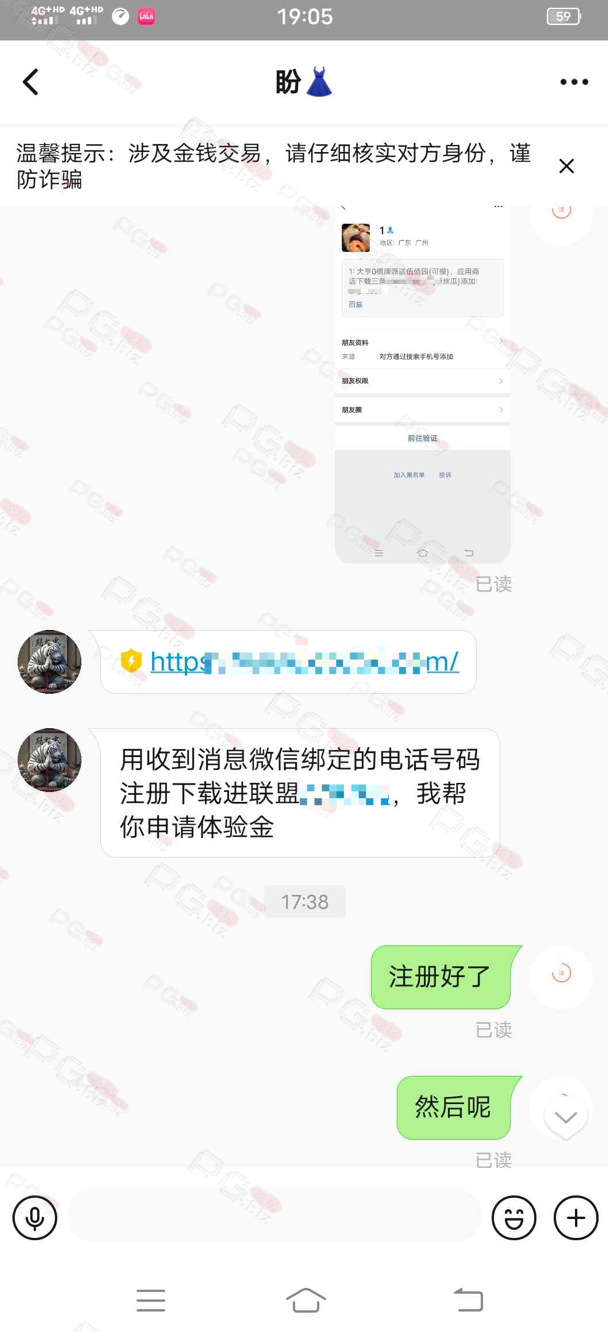Viewport: 608px width, 1332px height.
Task: Open the plus attachments menu
Action: [575, 1218]
